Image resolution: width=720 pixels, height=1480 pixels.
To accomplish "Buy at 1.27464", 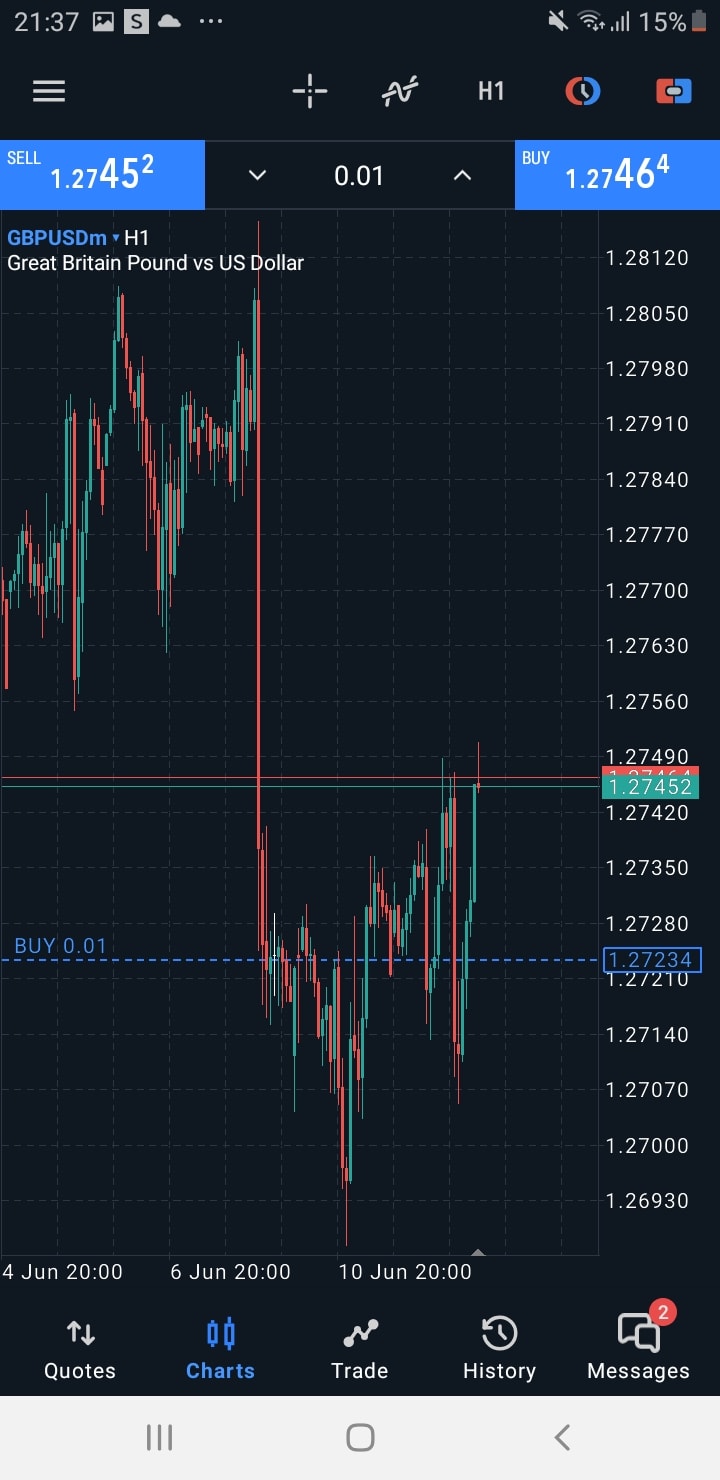I will pos(617,175).
